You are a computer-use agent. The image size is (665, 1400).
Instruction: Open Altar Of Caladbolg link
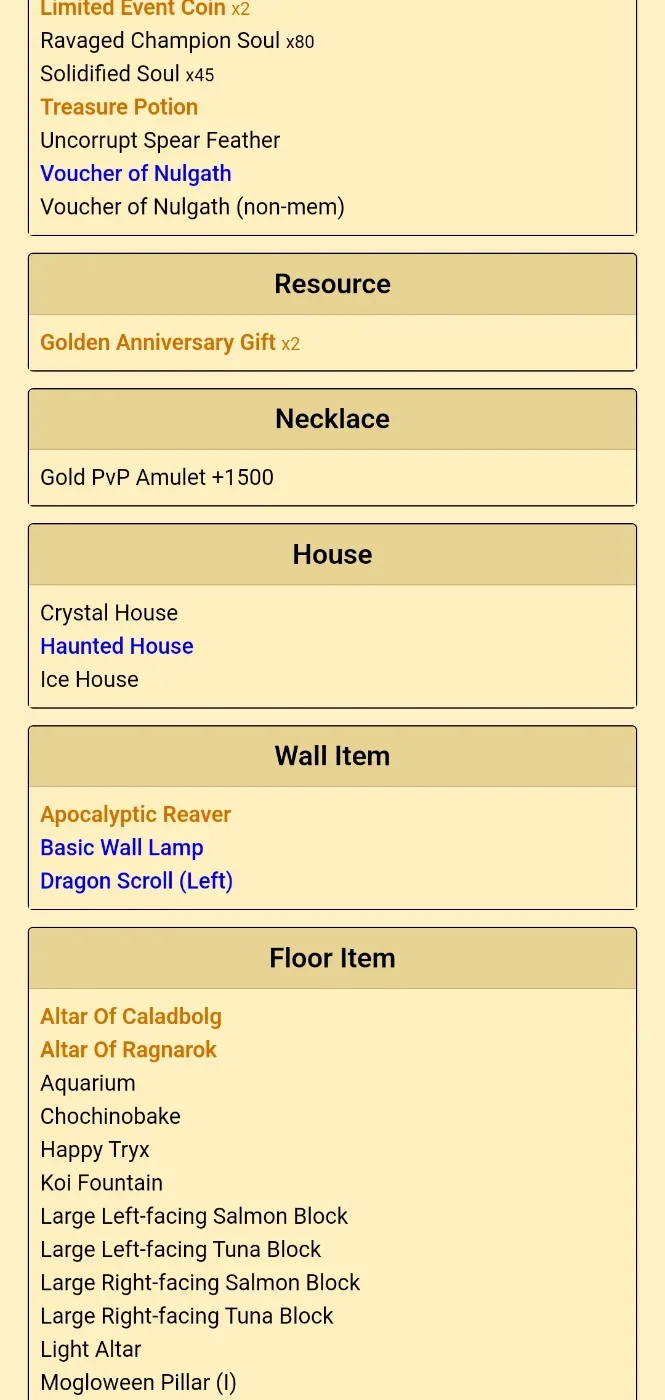[131, 1017]
